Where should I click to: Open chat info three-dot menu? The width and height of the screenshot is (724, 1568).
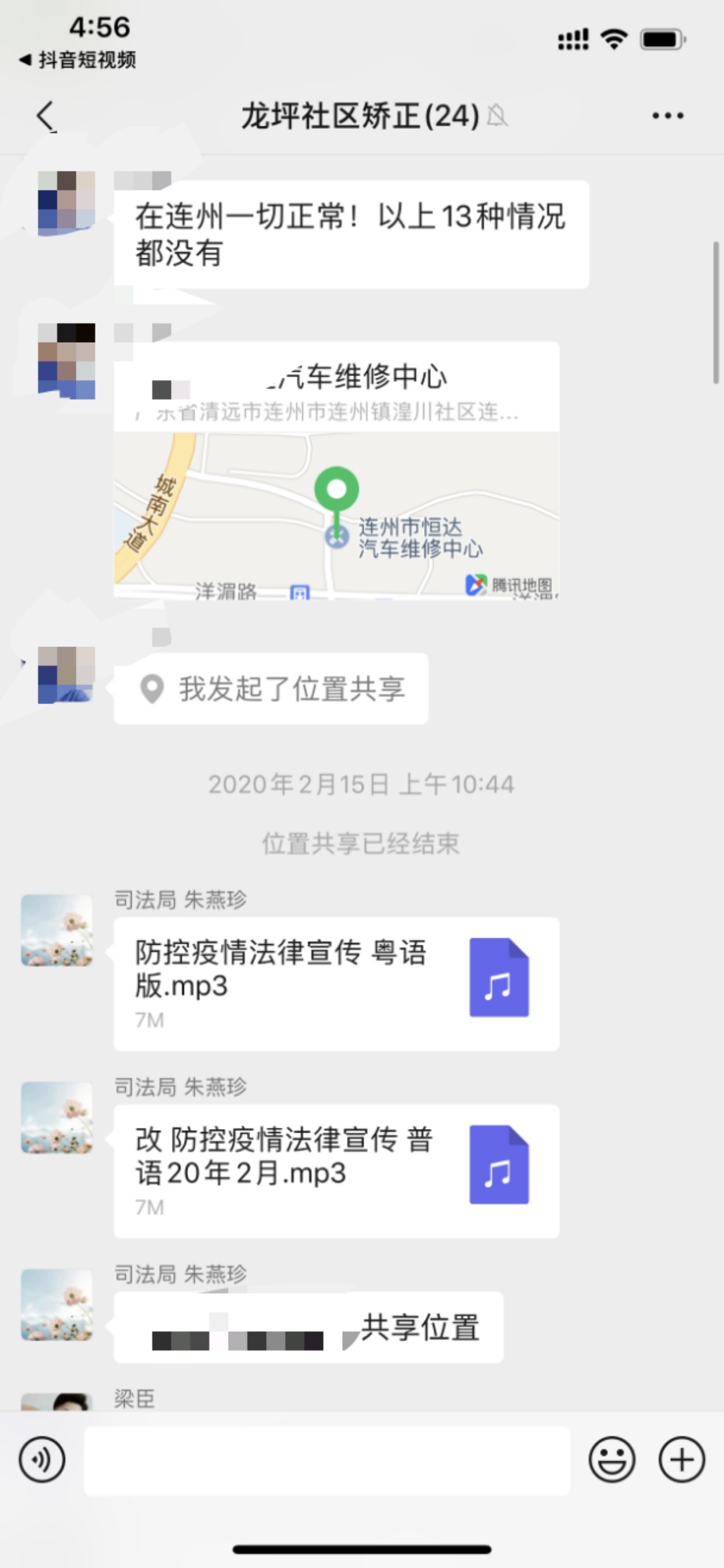tap(667, 115)
